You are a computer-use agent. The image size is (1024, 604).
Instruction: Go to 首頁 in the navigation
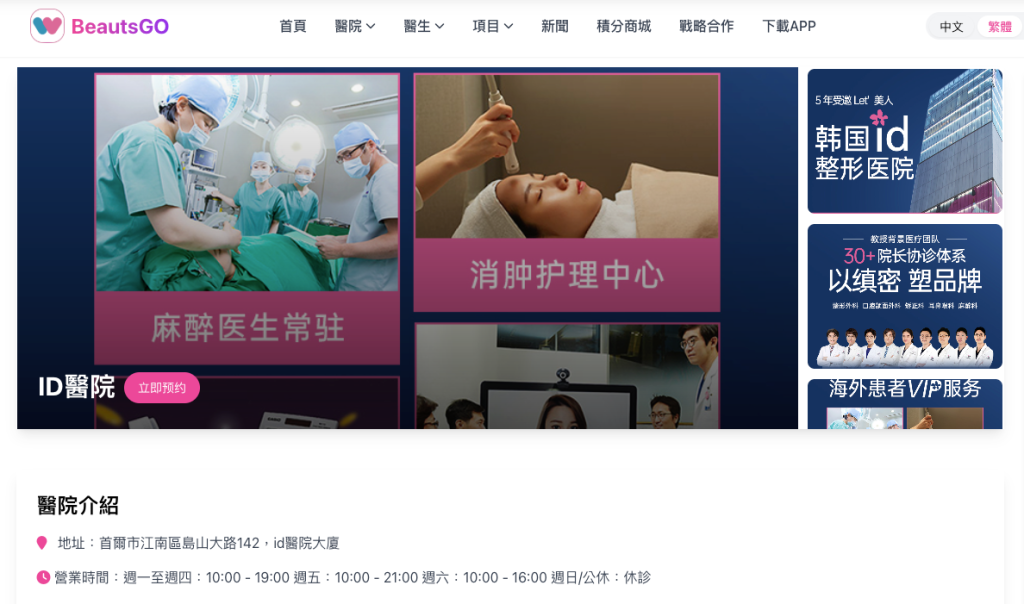[293, 26]
